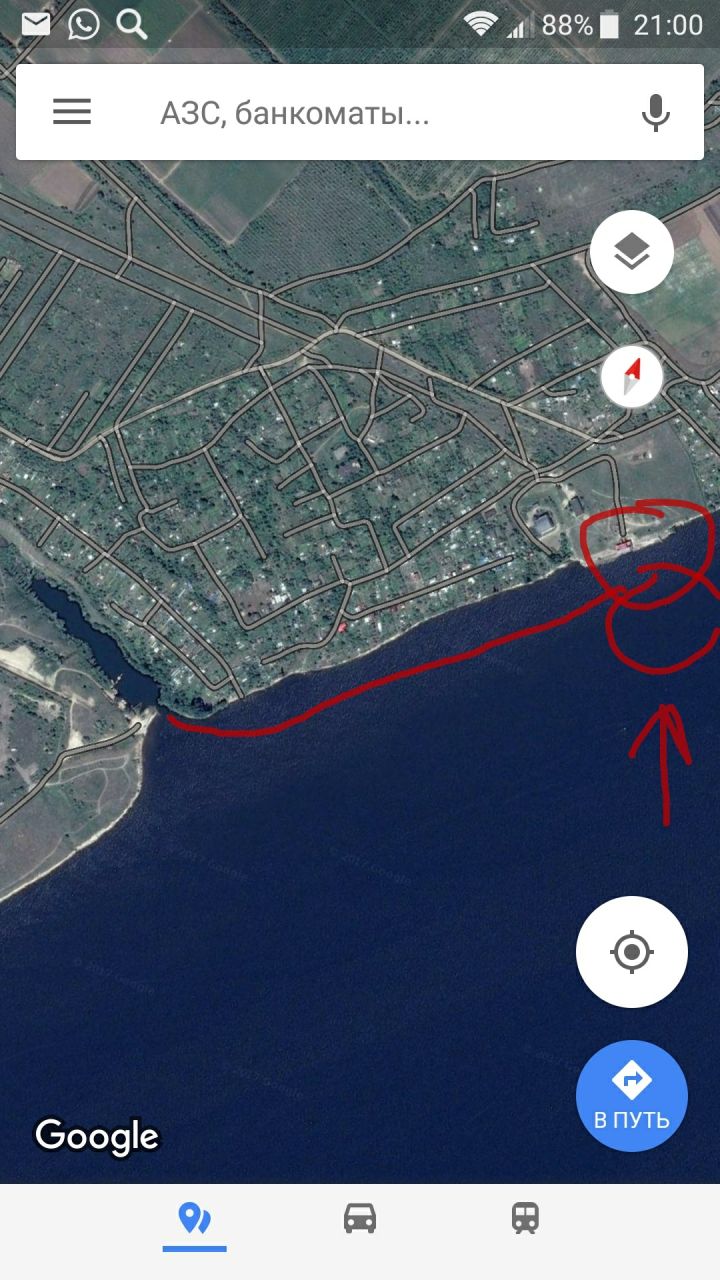Open the map layers selector

pos(631,252)
